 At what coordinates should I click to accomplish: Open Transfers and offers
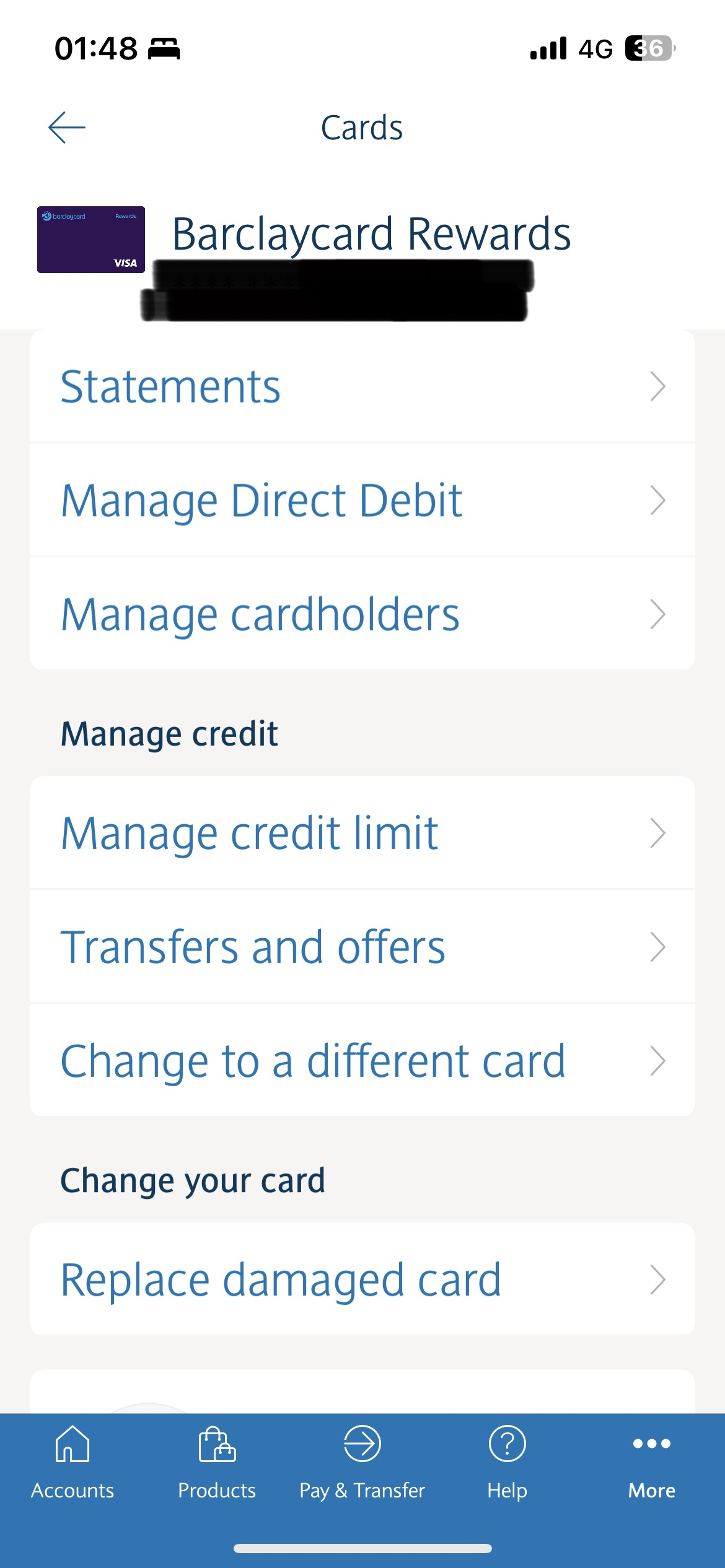[x=362, y=947]
